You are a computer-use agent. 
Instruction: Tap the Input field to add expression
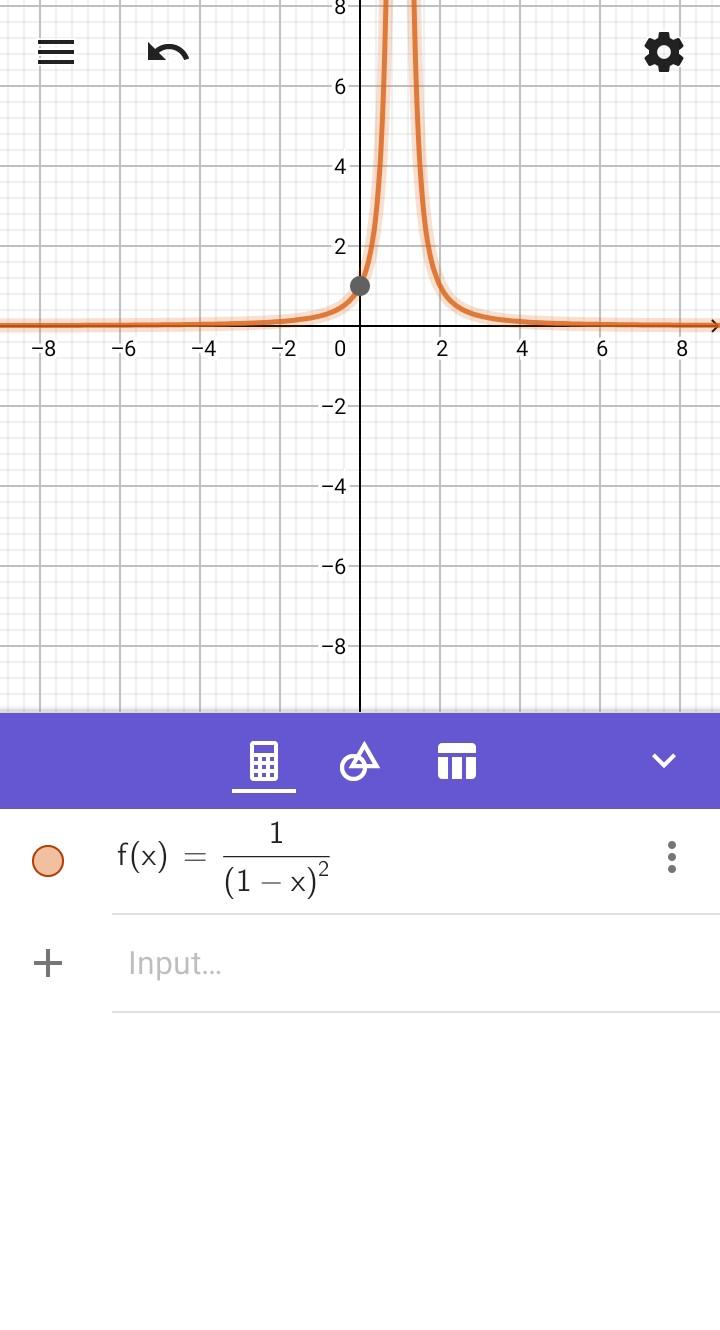[400, 964]
